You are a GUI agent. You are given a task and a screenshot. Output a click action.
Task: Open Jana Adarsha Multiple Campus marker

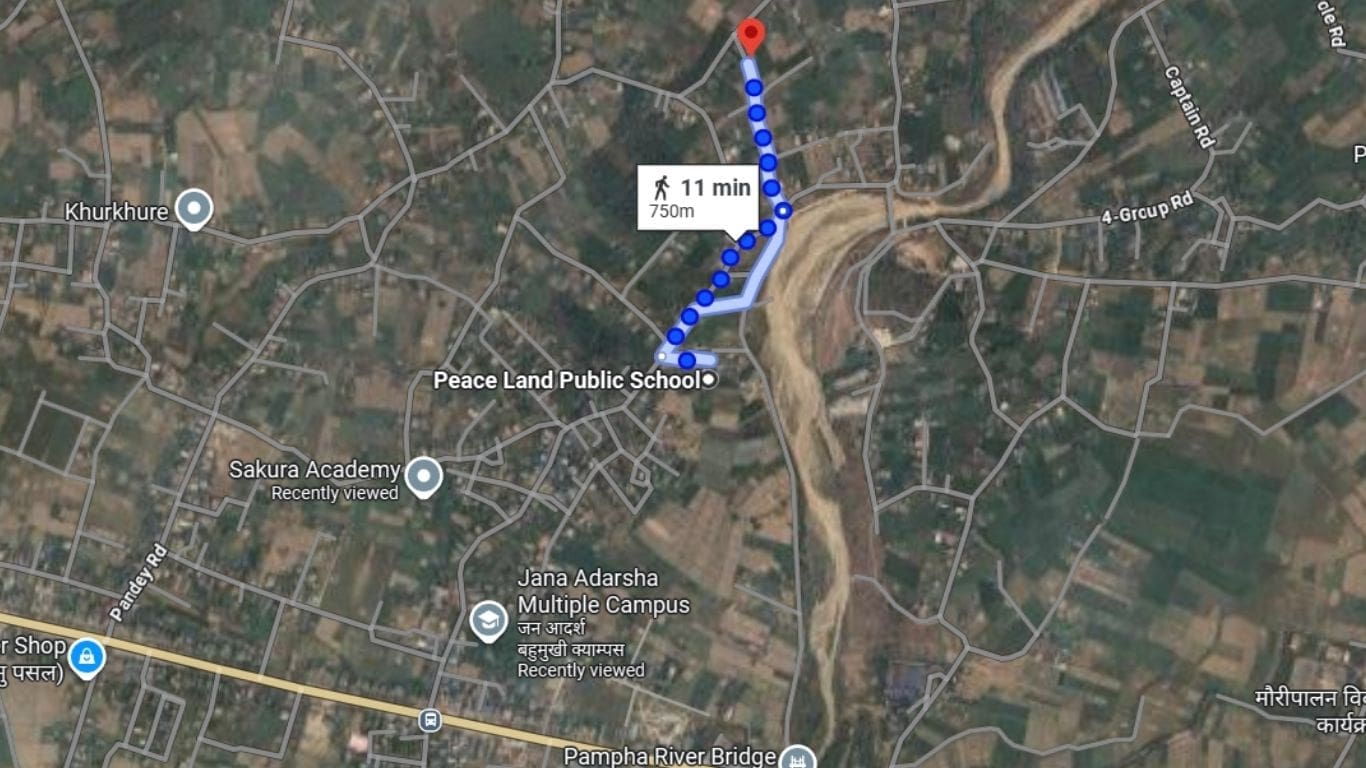488,619
